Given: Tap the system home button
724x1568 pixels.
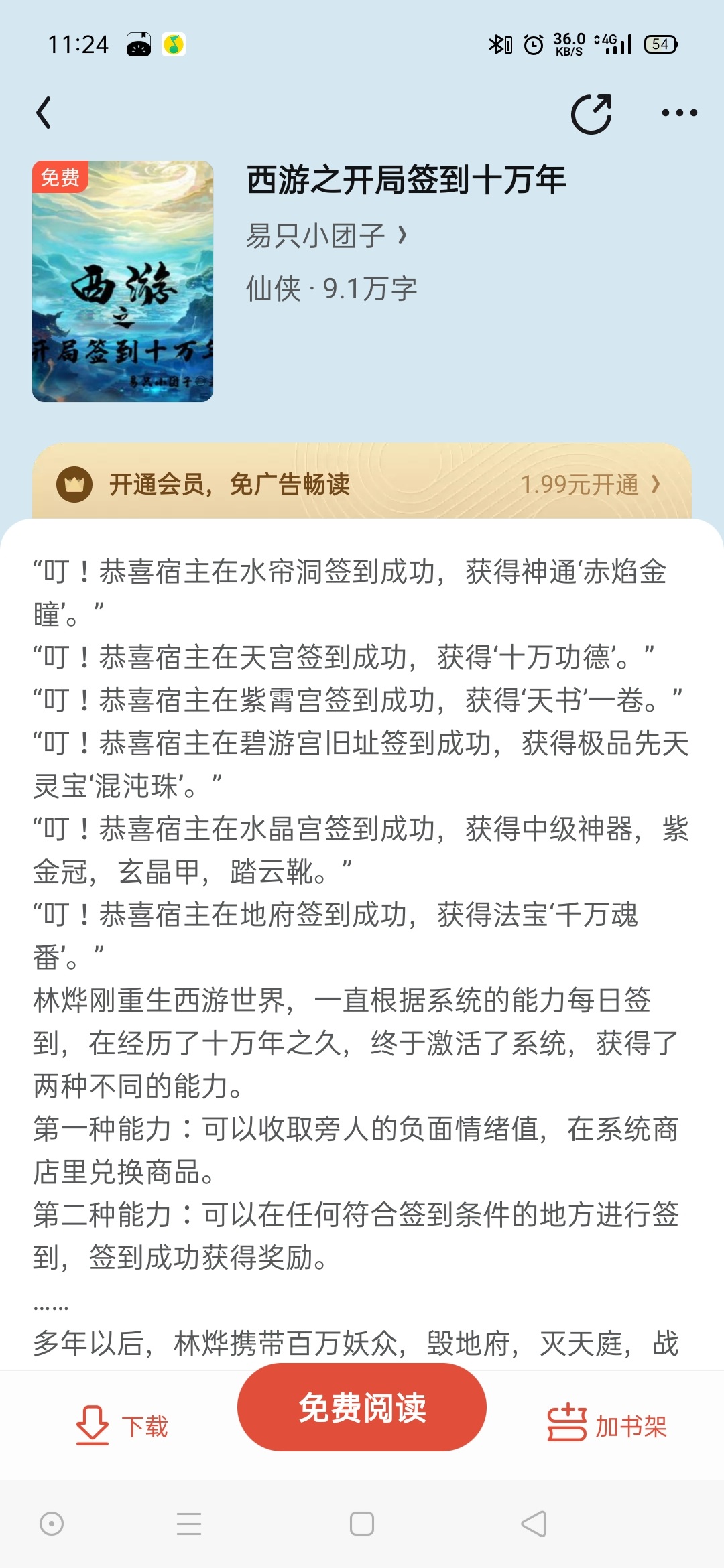Looking at the screenshot, I should (362, 1524).
